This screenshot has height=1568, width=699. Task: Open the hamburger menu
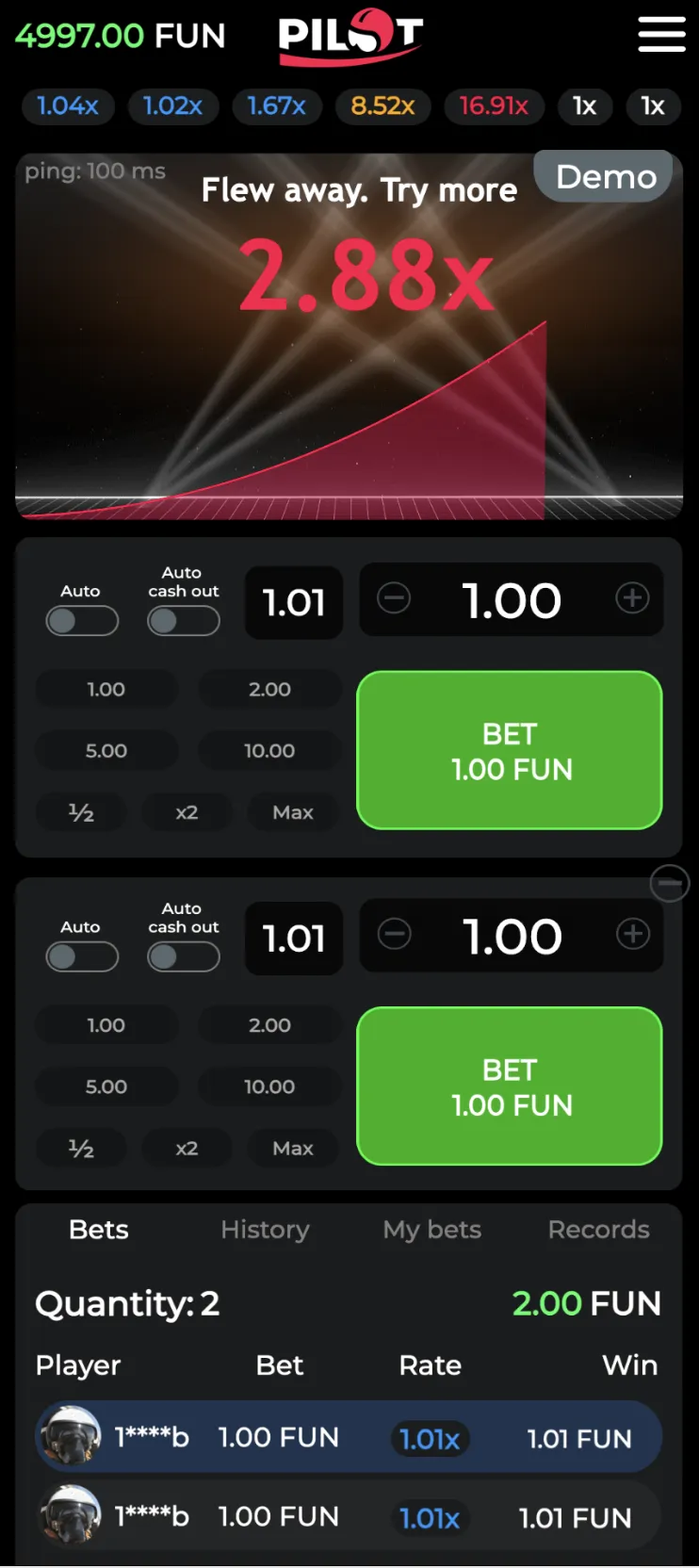click(661, 35)
